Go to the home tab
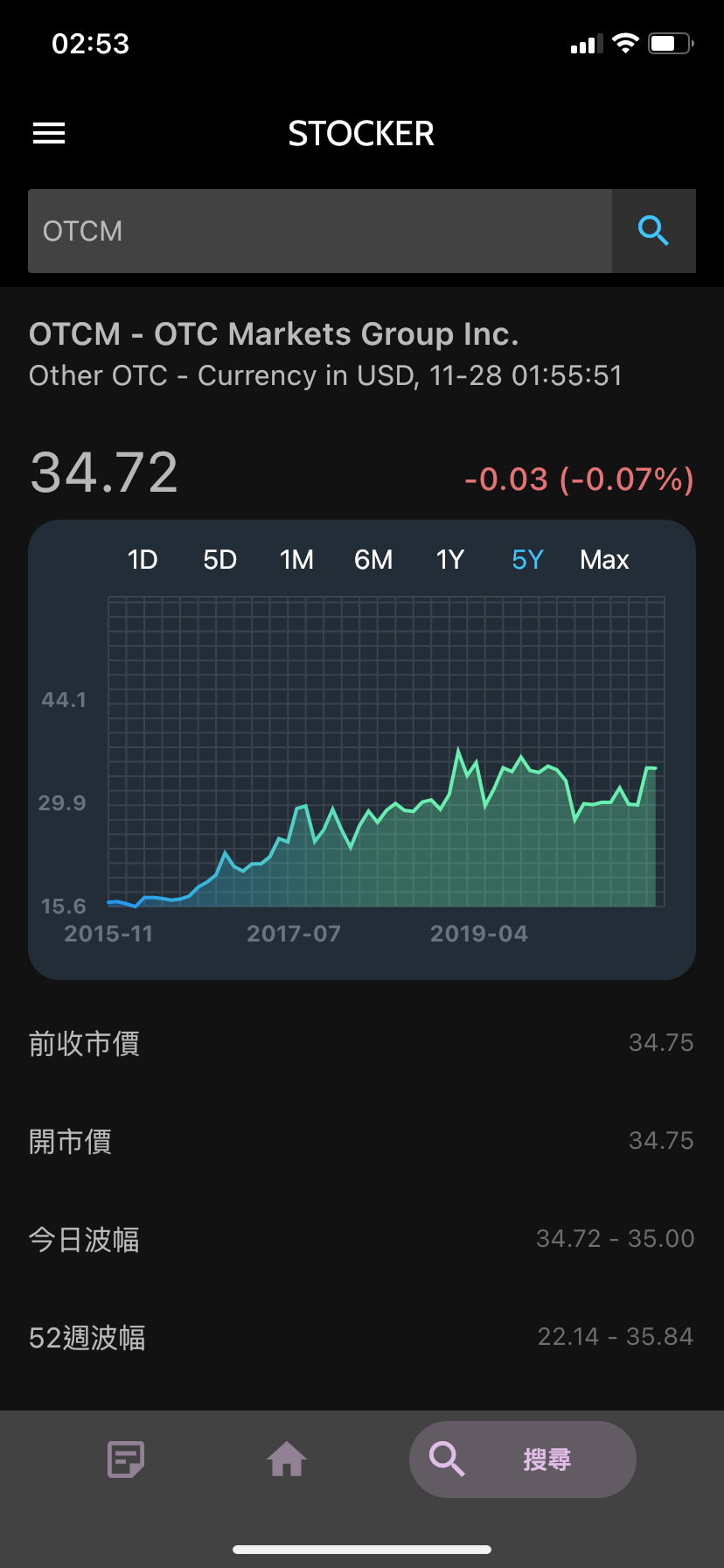Viewport: 724px width, 1568px height. (287, 1459)
